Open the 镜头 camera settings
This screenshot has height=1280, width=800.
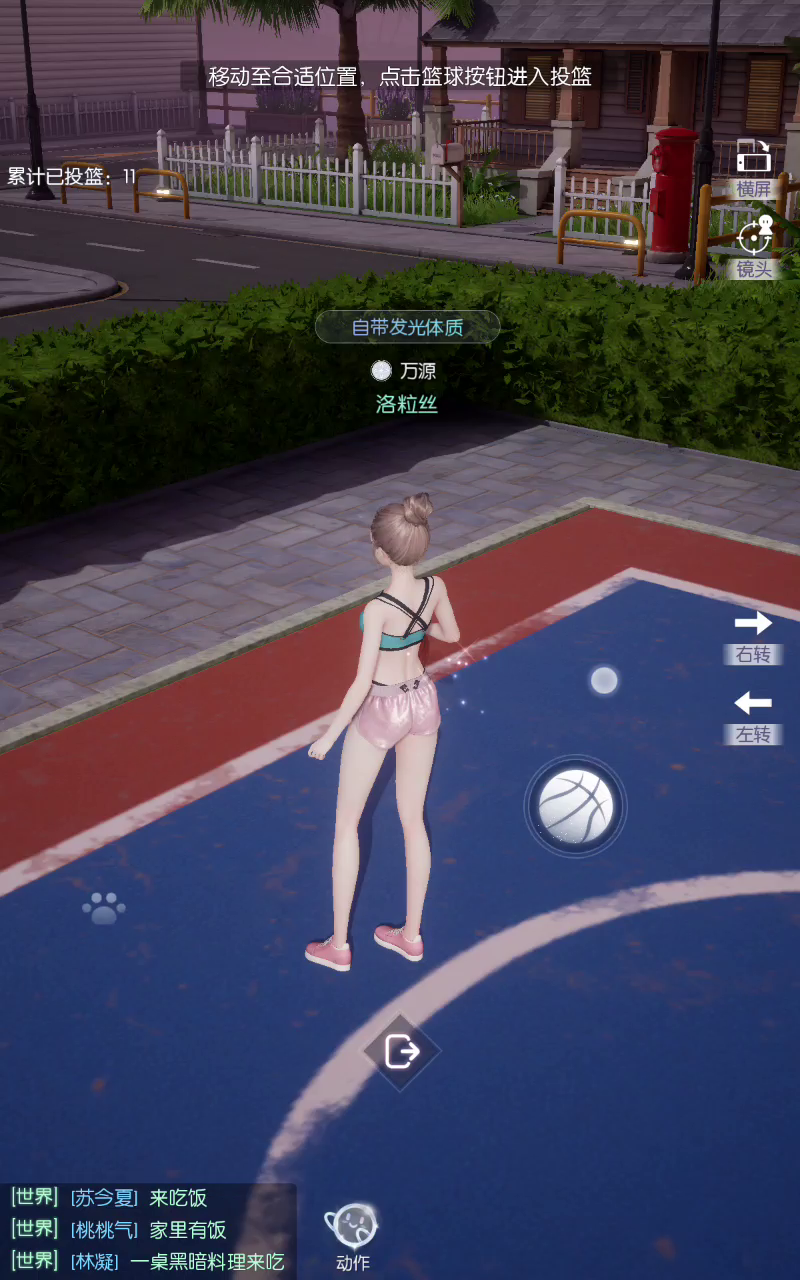click(754, 248)
